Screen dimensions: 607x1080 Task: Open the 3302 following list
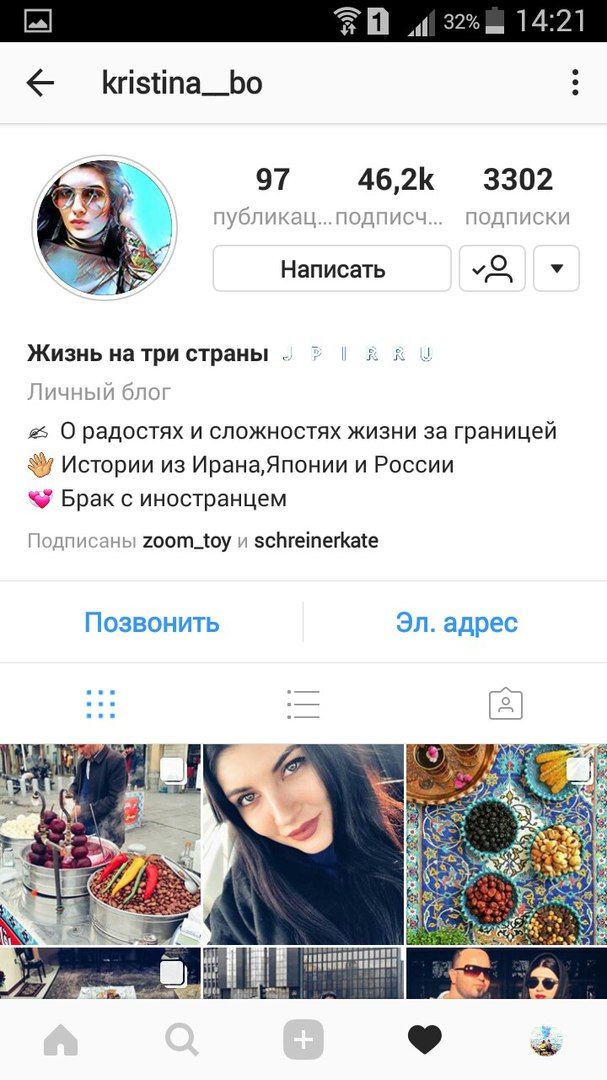pos(517,196)
